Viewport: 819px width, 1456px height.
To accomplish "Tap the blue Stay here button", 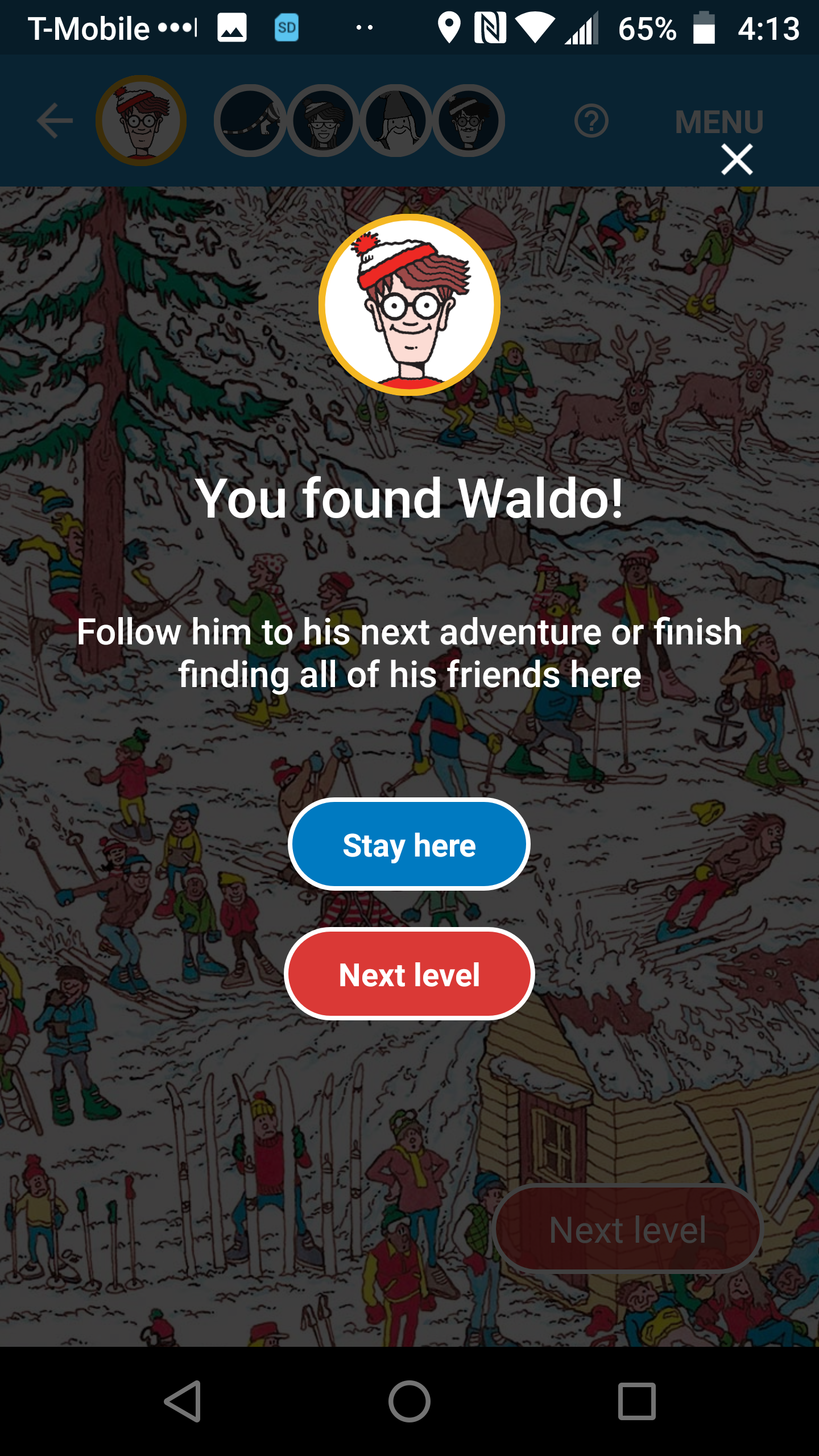I will [x=409, y=845].
